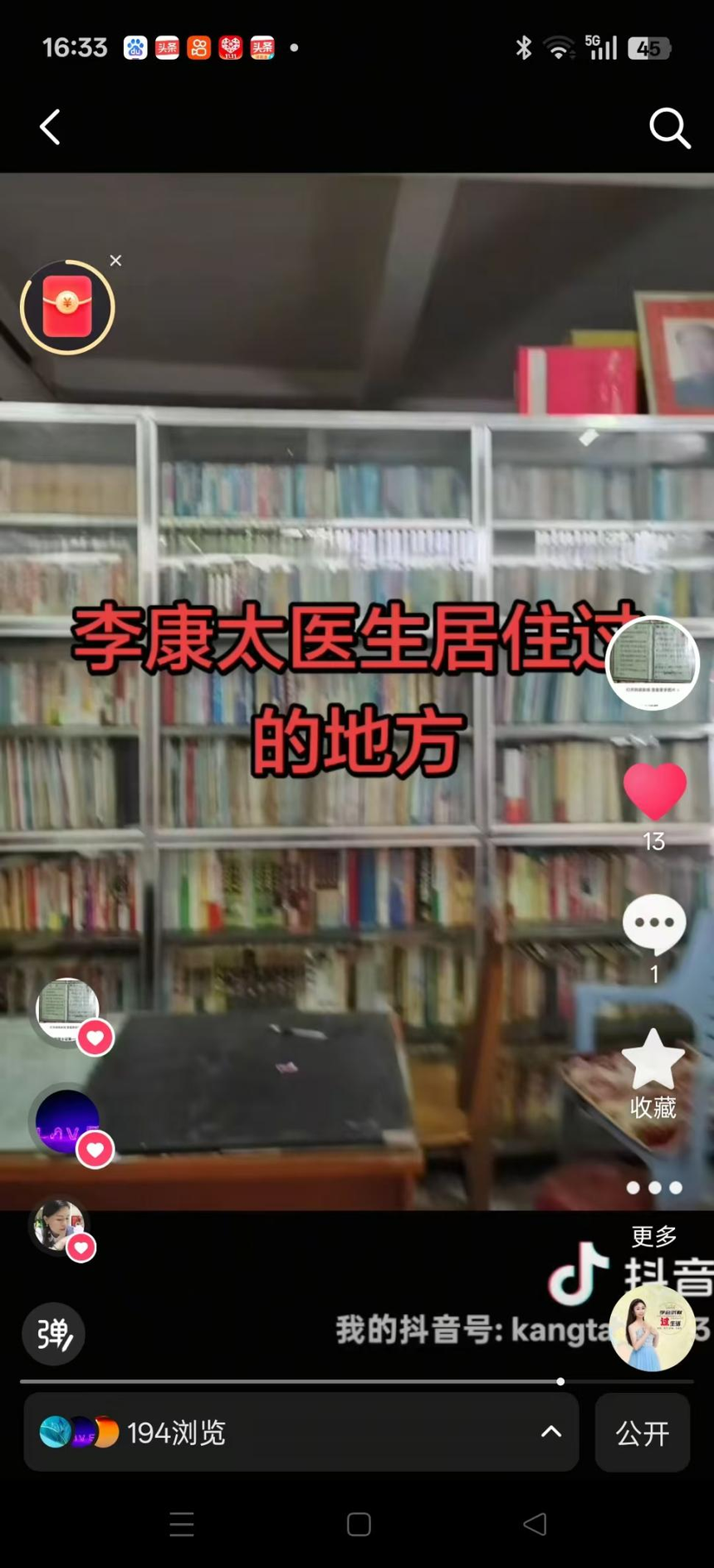Open the video author's profile avatar
Screen dimensions: 714x1568
653,663
